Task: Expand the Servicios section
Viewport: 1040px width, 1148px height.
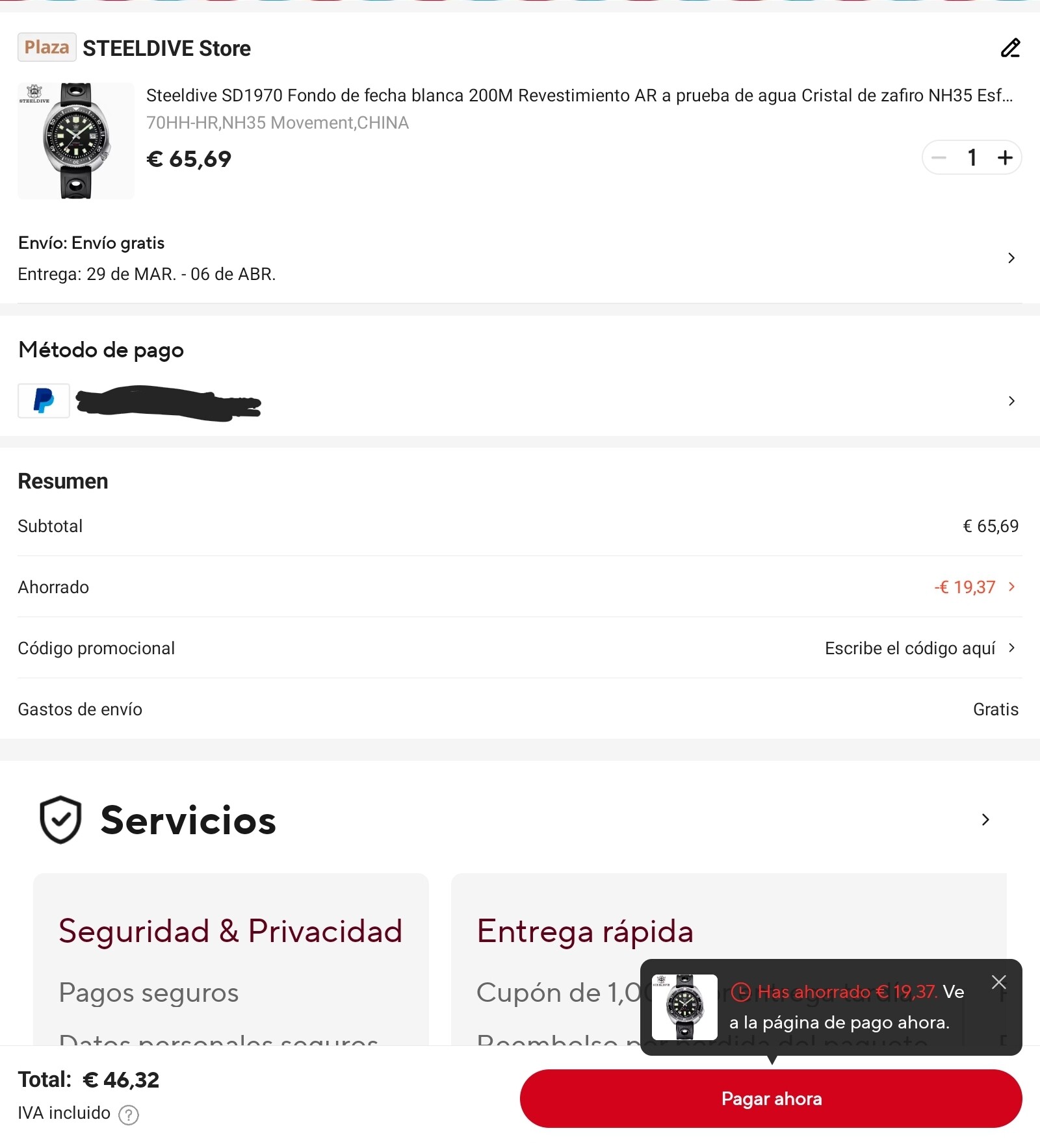Action: pos(985,820)
